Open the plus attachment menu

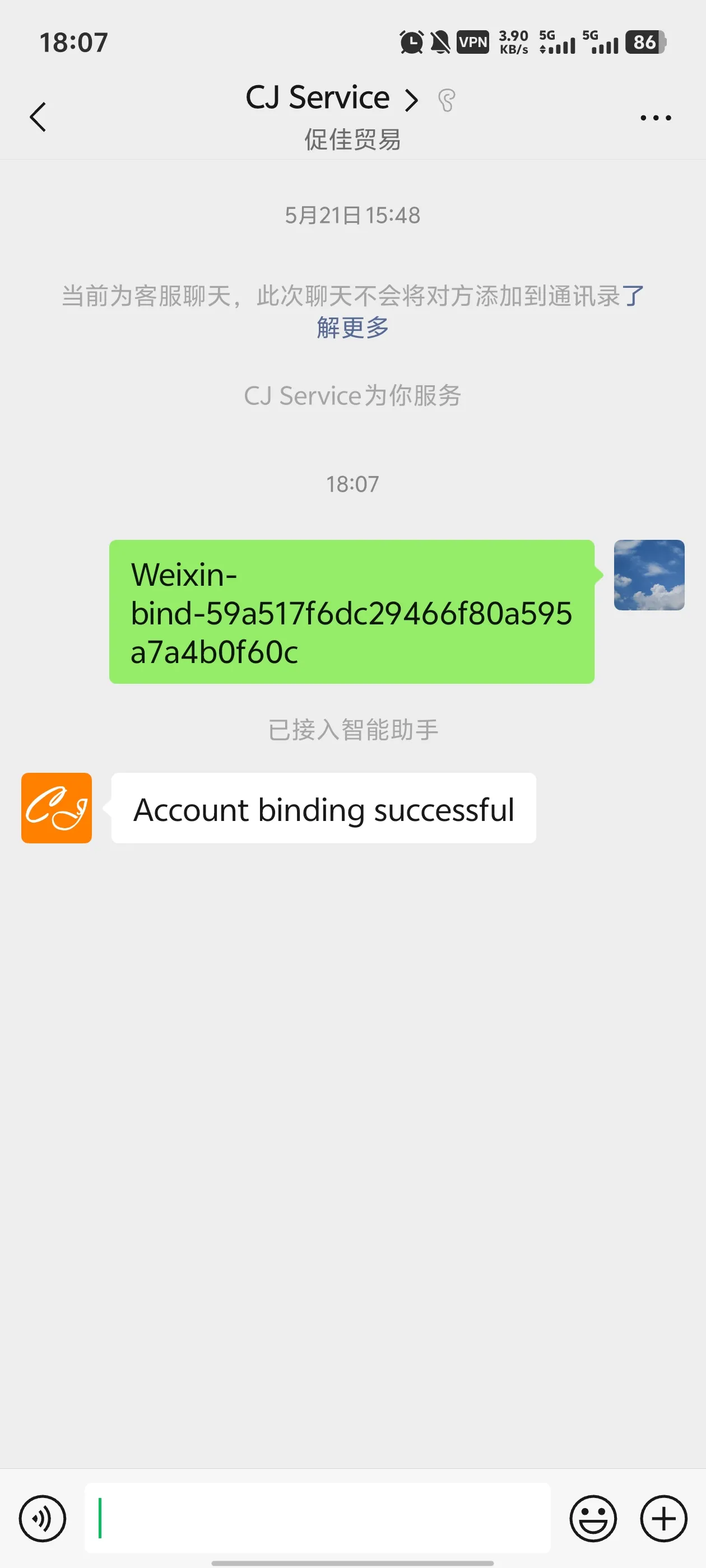point(663,1518)
